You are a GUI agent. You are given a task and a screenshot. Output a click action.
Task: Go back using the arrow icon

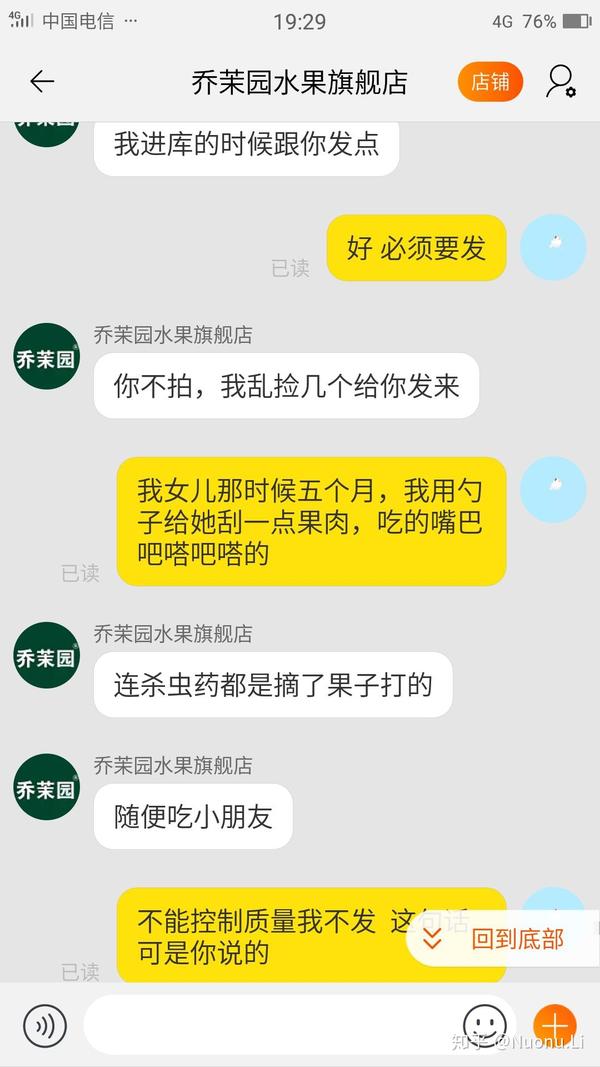pyautogui.click(x=42, y=82)
